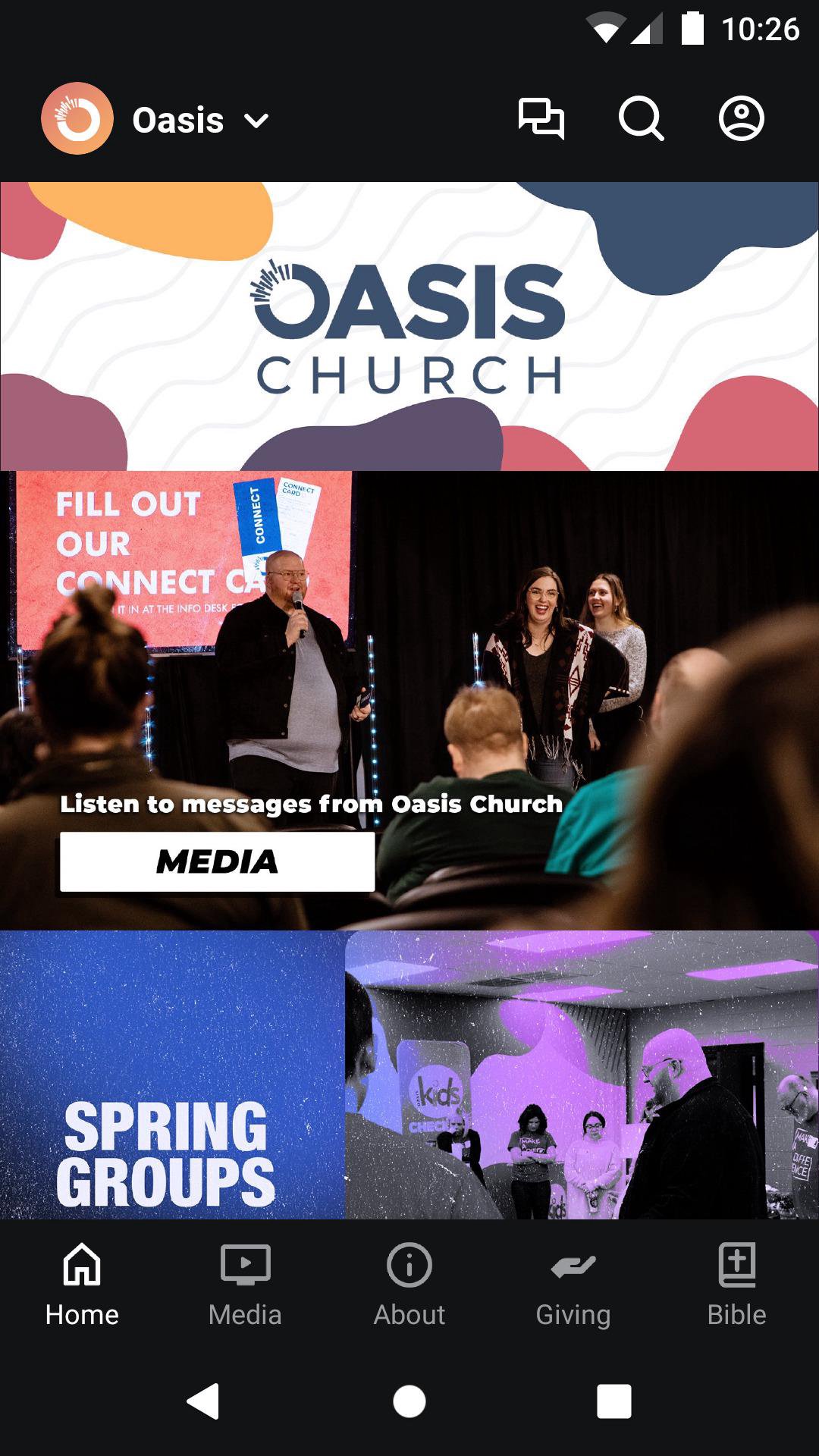The image size is (819, 1456).
Task: Tap the MEDIA button
Action: (217, 861)
